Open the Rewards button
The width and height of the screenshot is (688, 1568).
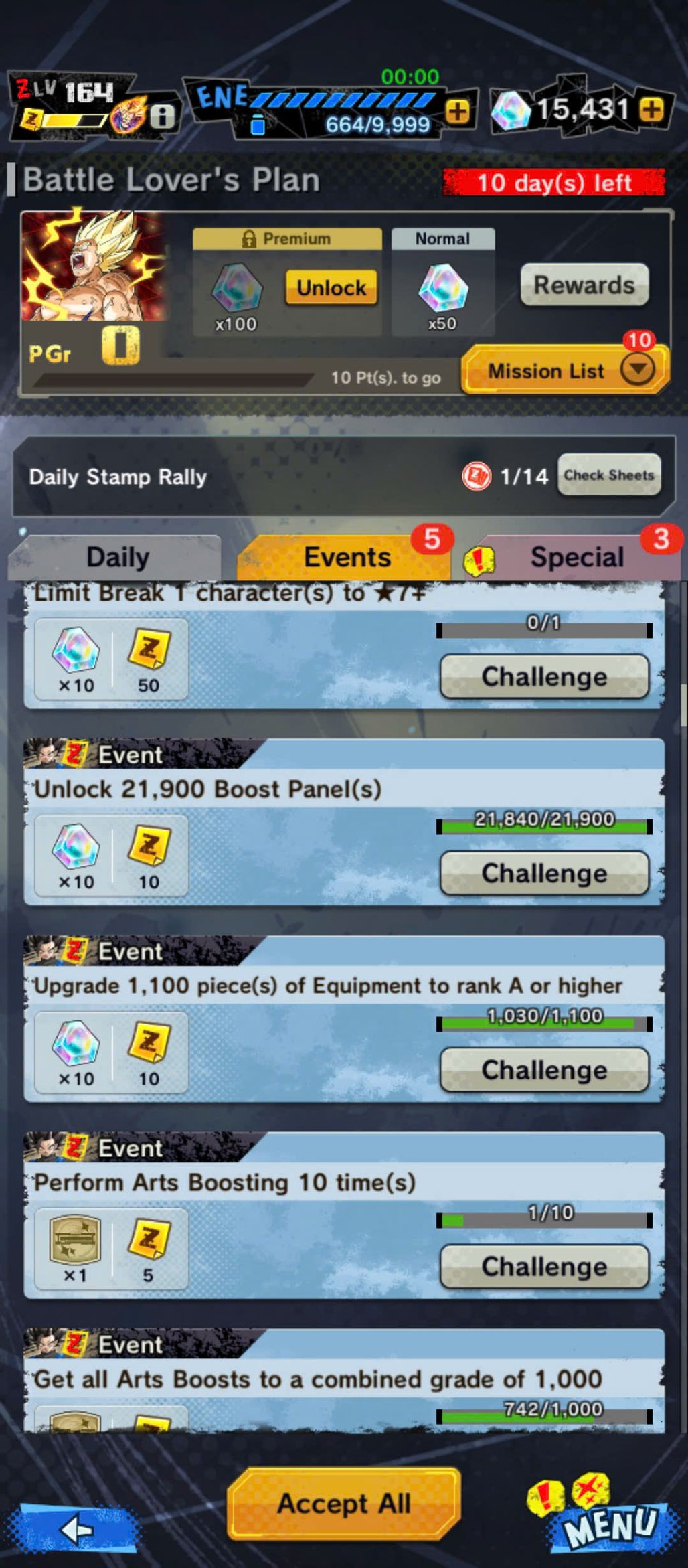(x=584, y=285)
